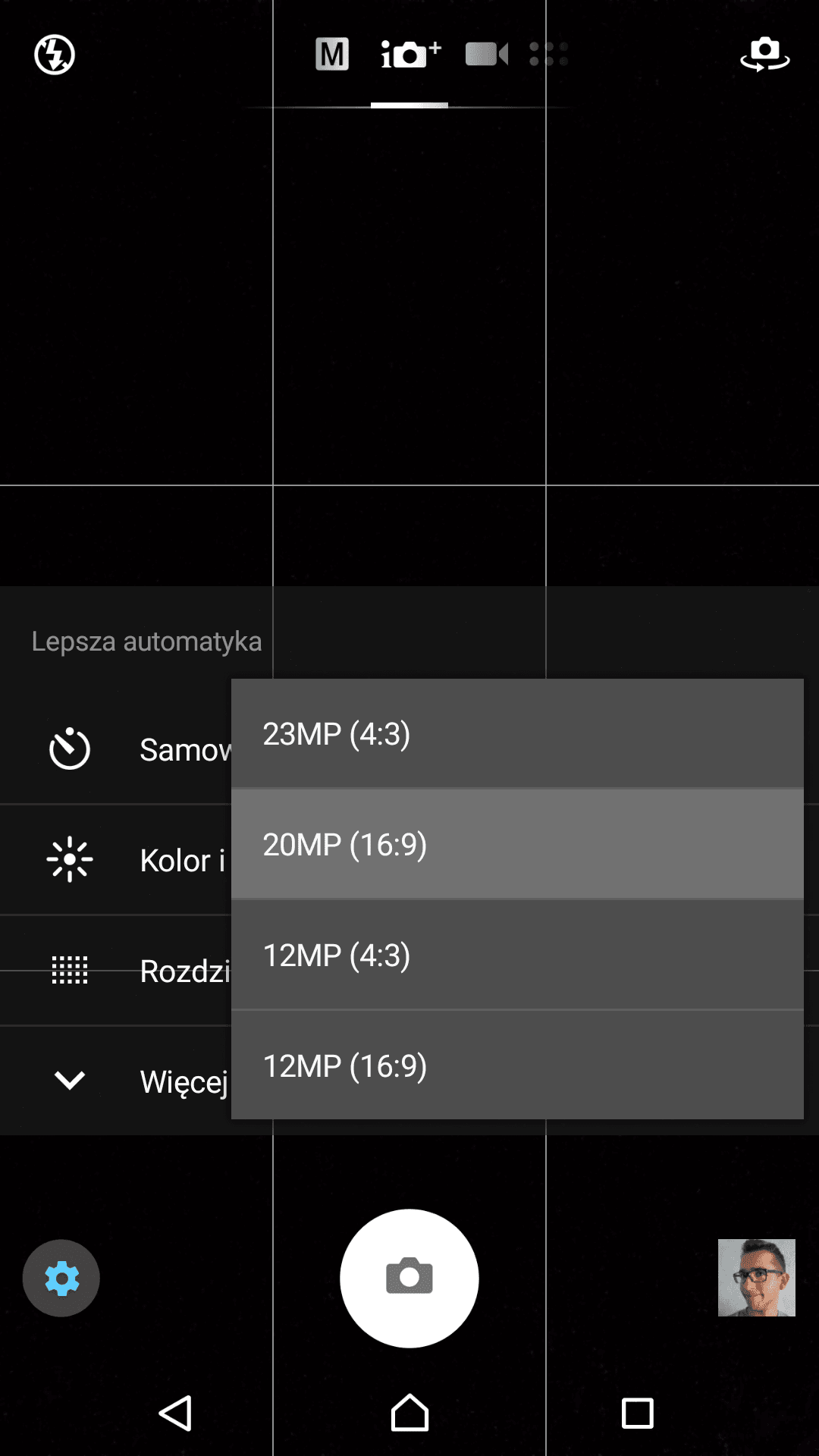Open the self-timer setting row
The height and width of the screenshot is (1456, 819).
coord(116,749)
